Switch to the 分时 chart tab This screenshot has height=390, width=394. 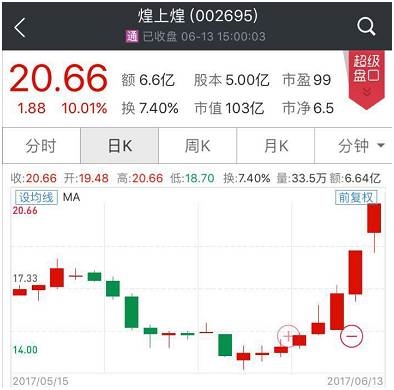(41, 146)
